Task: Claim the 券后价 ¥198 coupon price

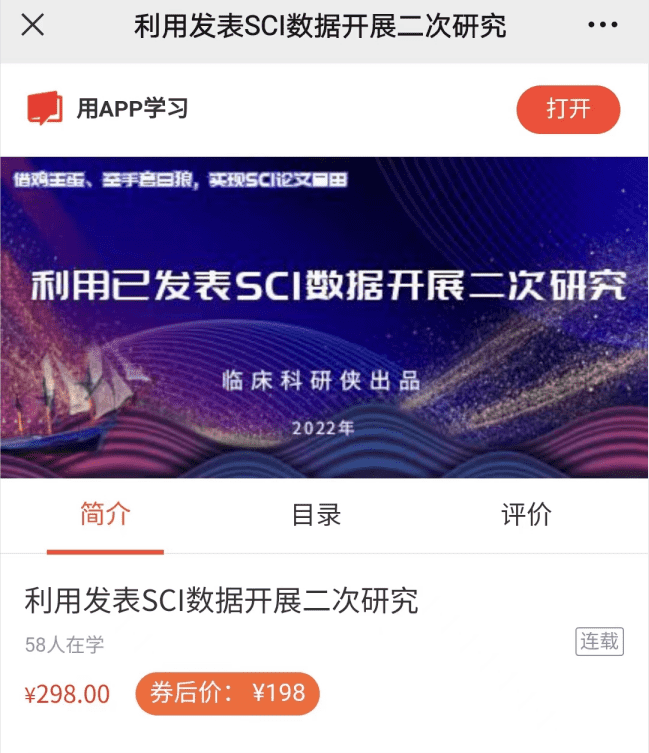Action: (x=227, y=693)
